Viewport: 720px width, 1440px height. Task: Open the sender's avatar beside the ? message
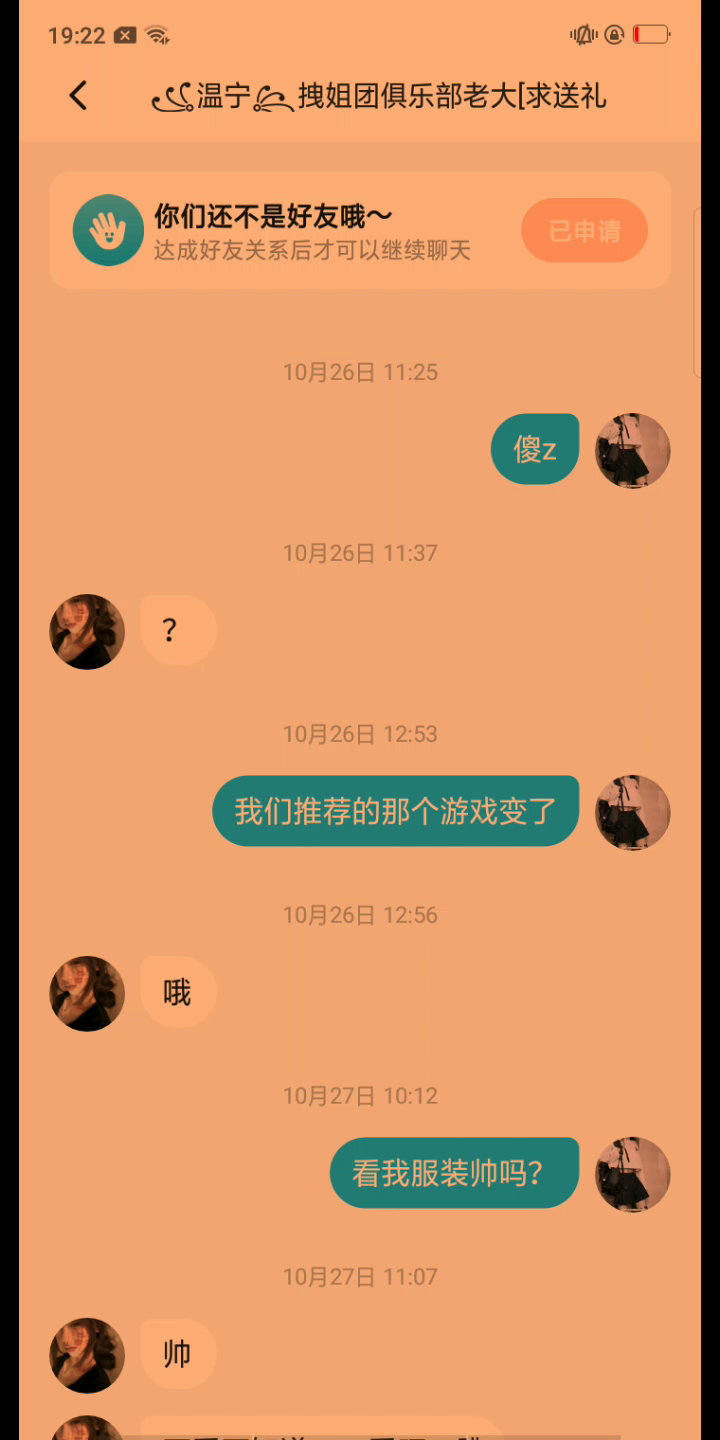coord(87,631)
